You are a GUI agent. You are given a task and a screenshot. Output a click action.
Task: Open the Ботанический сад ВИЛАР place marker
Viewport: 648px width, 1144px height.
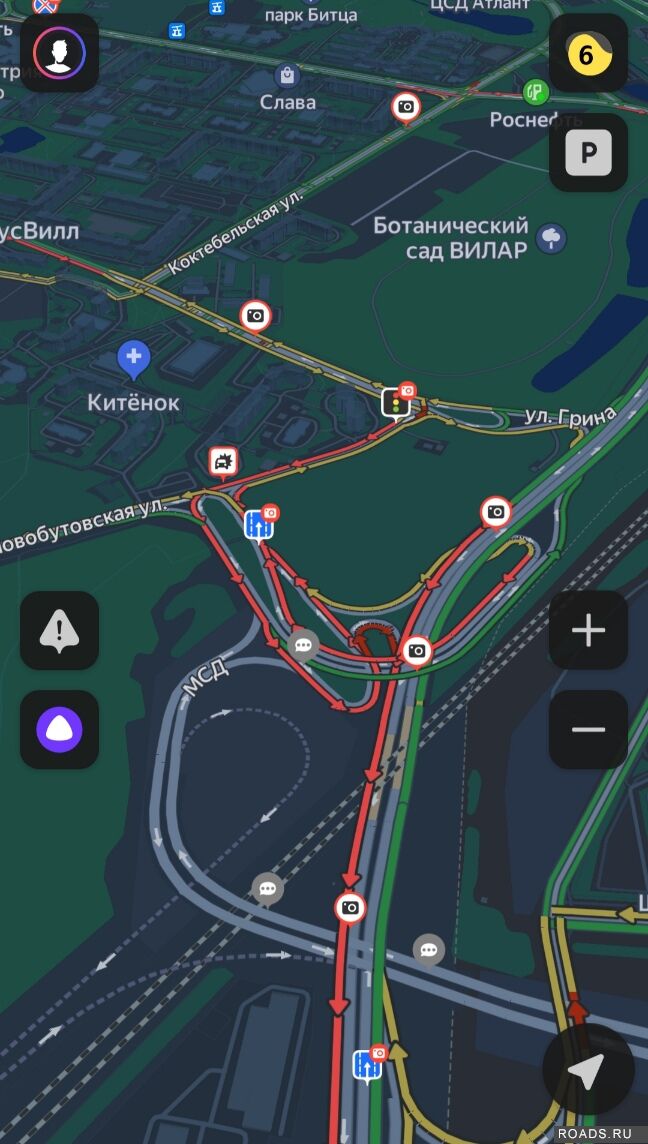[x=551, y=238]
